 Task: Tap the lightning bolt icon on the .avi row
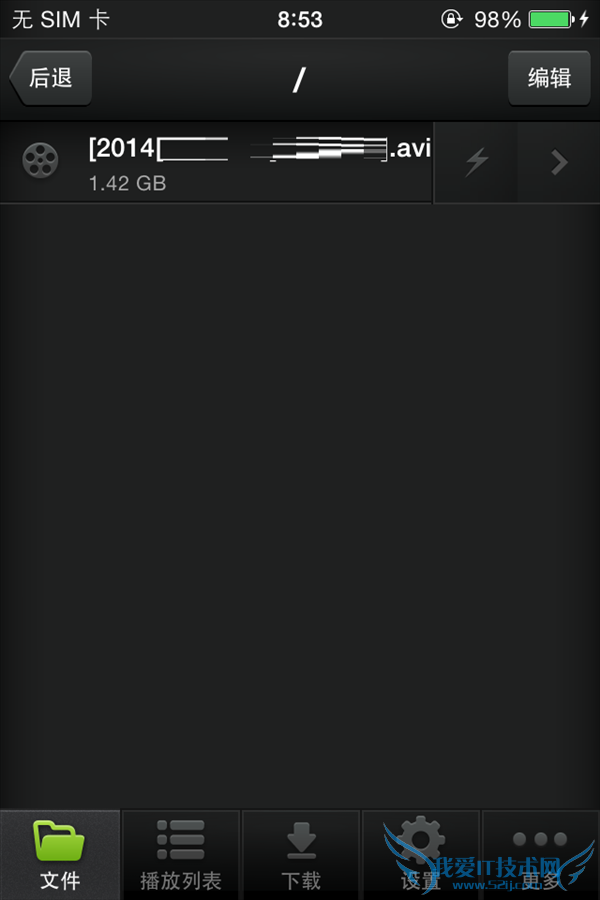[x=476, y=162]
